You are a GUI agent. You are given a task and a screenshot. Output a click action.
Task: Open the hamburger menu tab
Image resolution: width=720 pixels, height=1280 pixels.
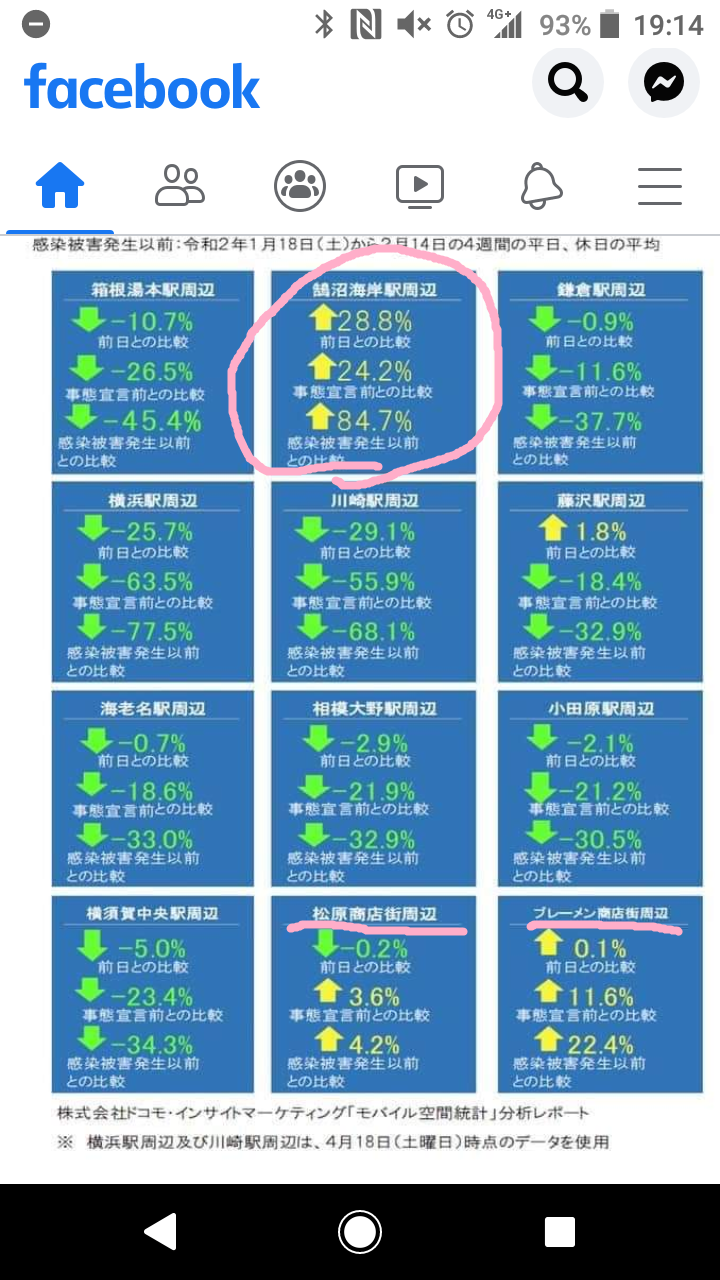pos(660,186)
